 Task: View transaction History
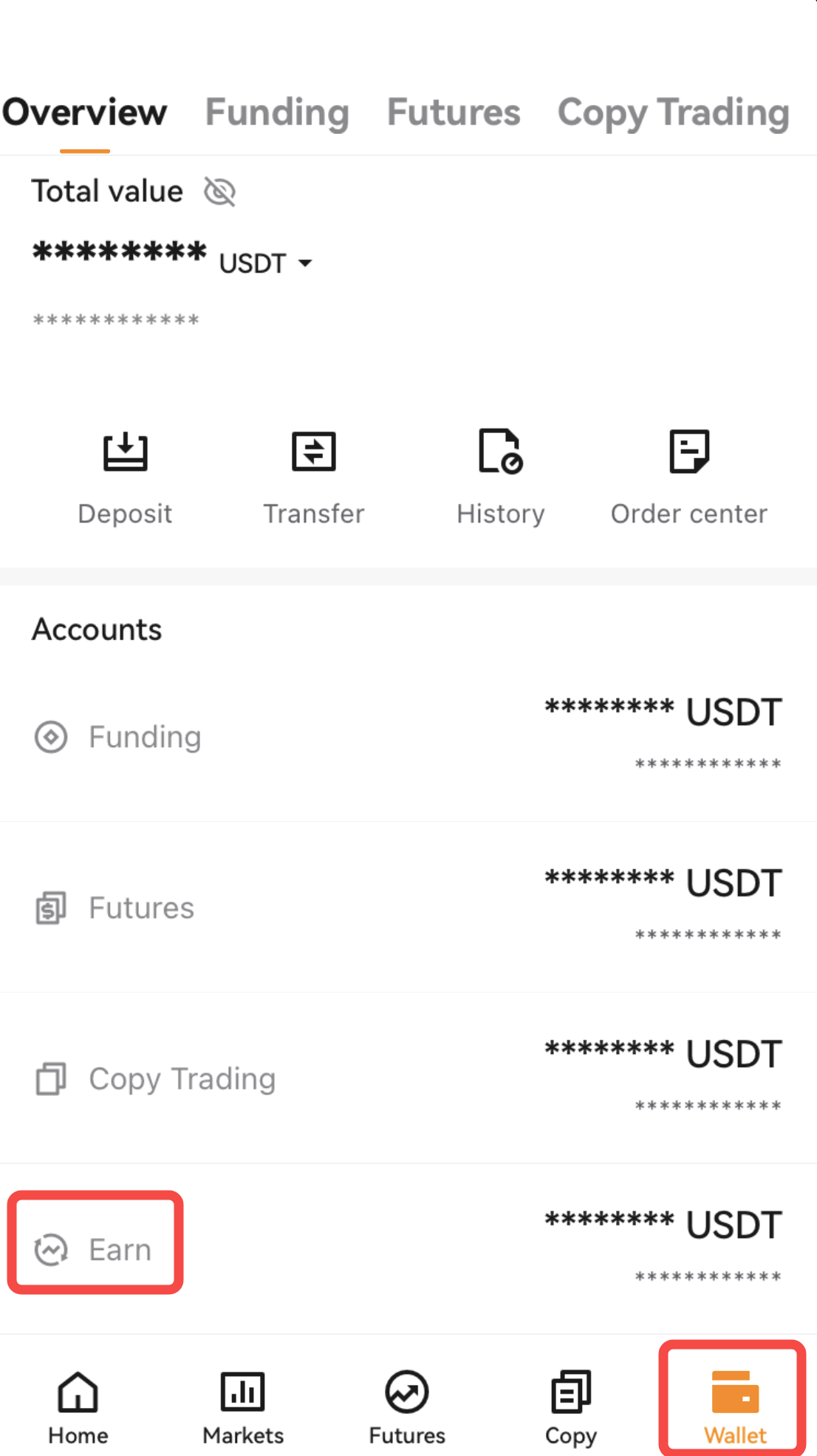click(x=501, y=477)
